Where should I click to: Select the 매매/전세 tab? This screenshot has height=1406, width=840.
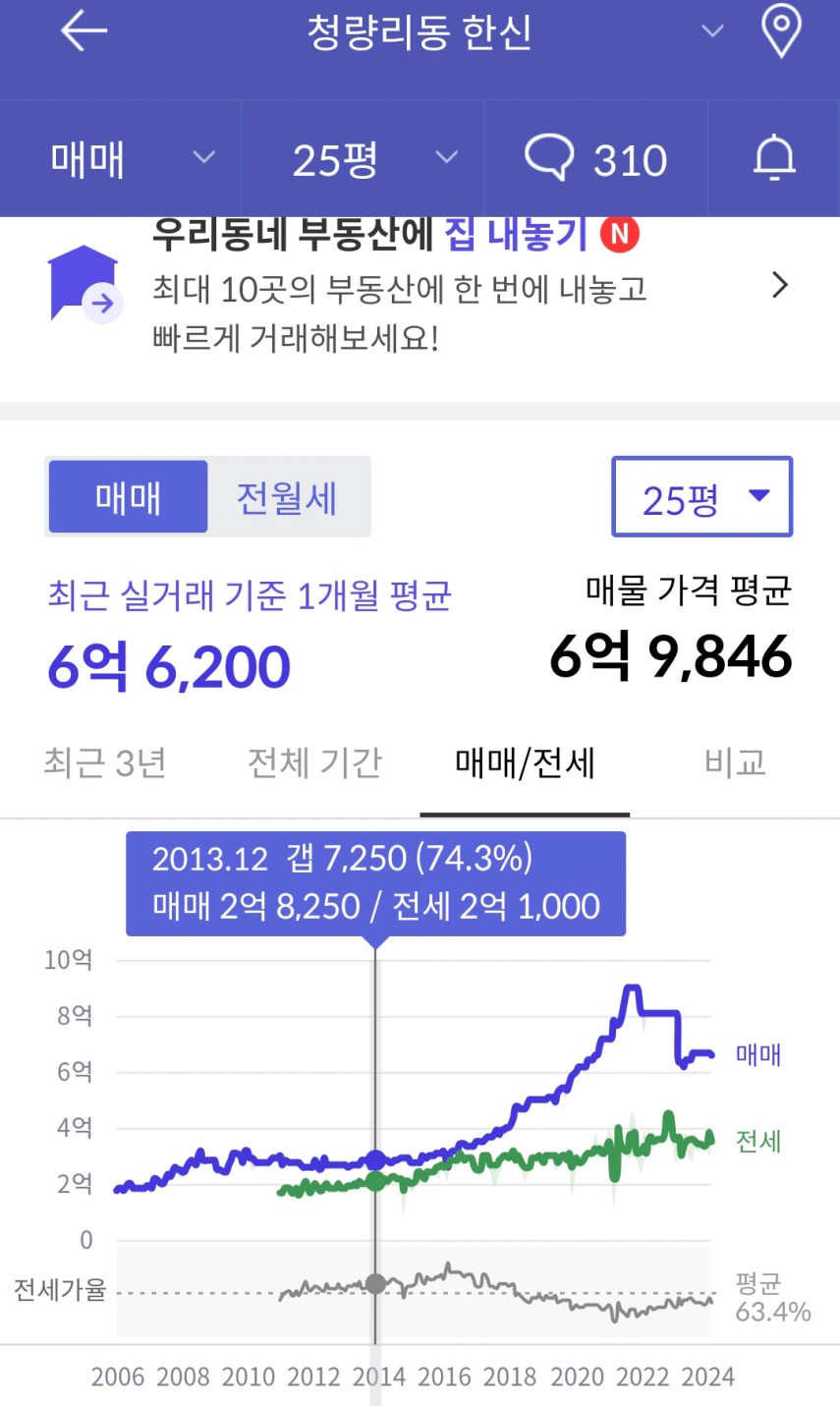(525, 763)
